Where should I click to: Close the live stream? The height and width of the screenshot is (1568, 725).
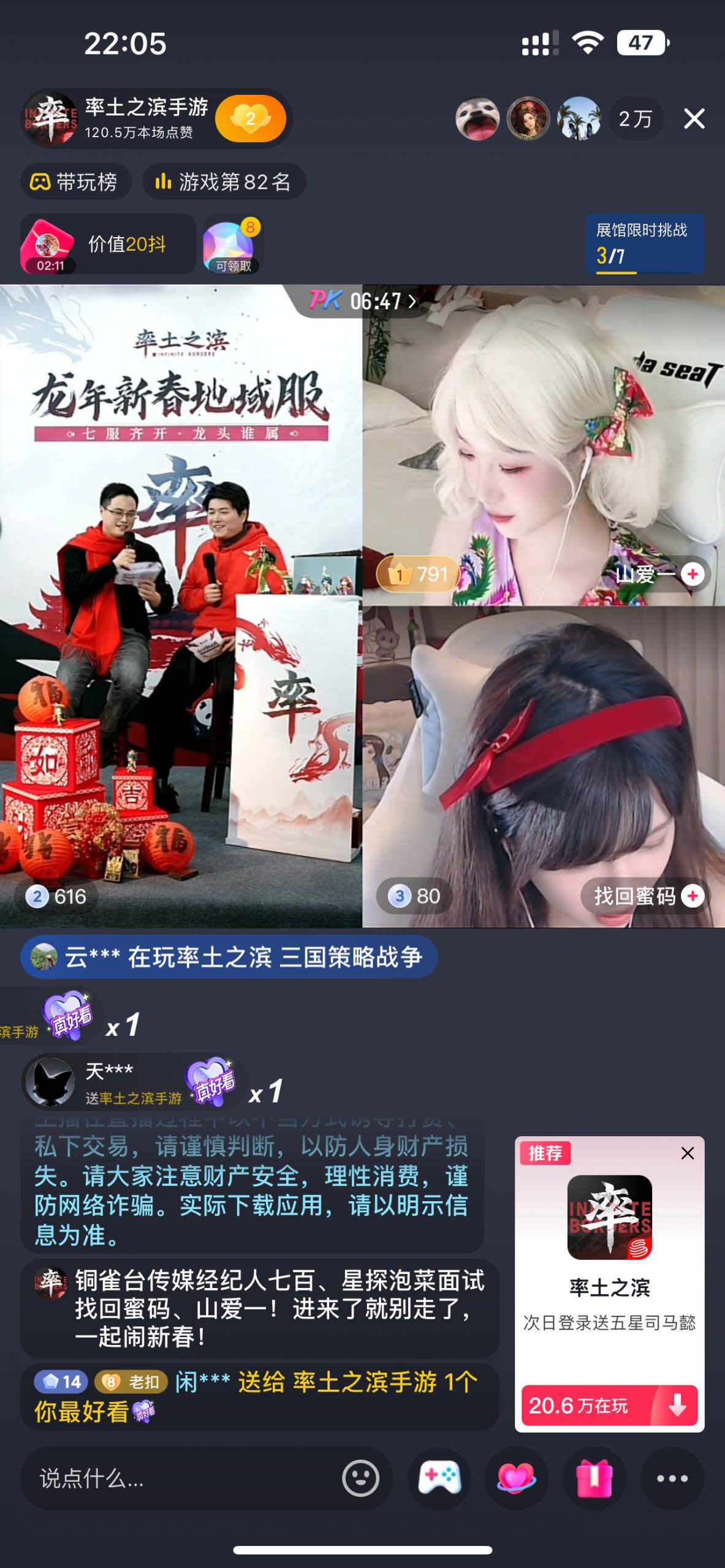[x=694, y=119]
